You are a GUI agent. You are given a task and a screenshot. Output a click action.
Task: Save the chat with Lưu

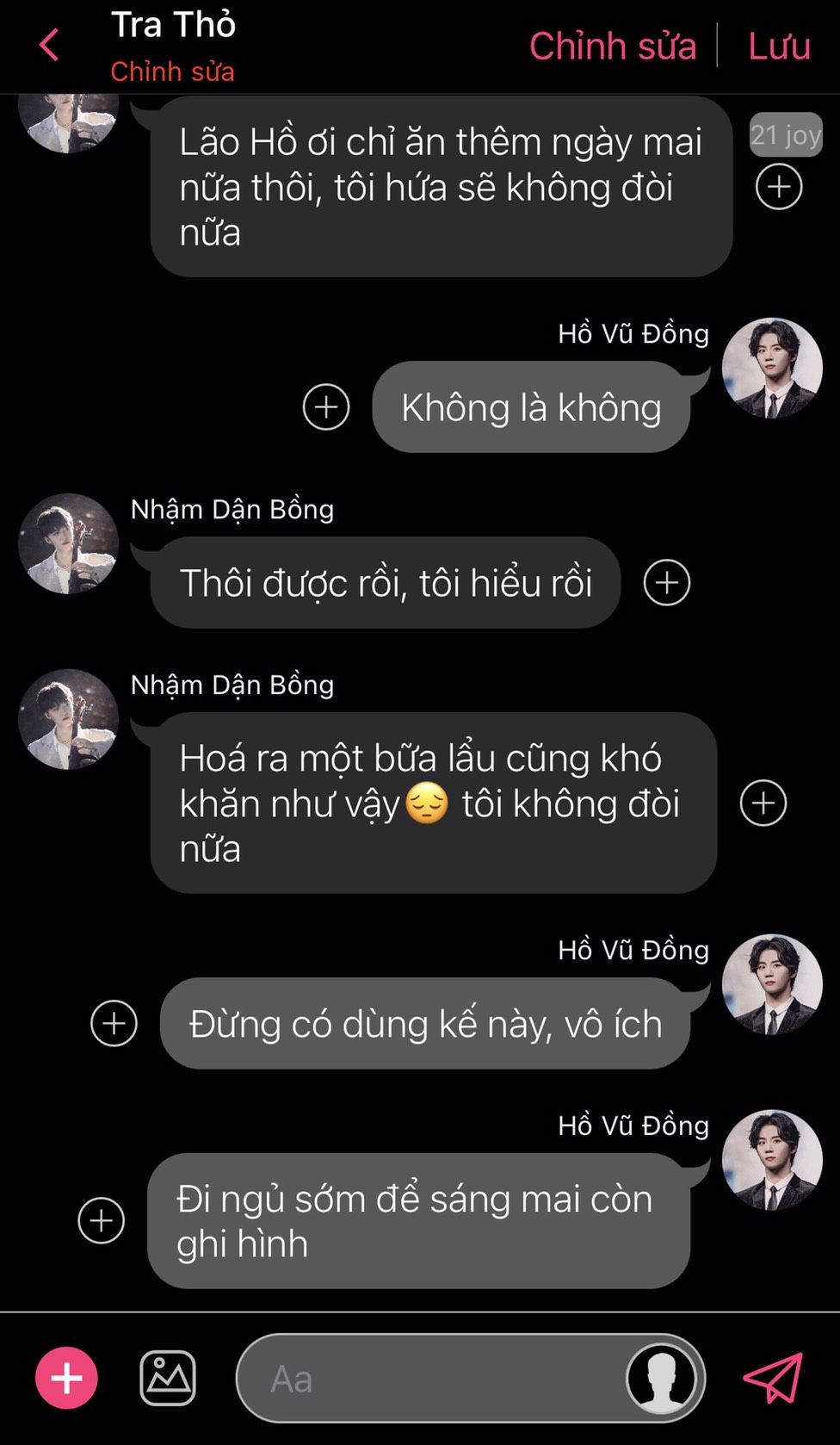779,47
